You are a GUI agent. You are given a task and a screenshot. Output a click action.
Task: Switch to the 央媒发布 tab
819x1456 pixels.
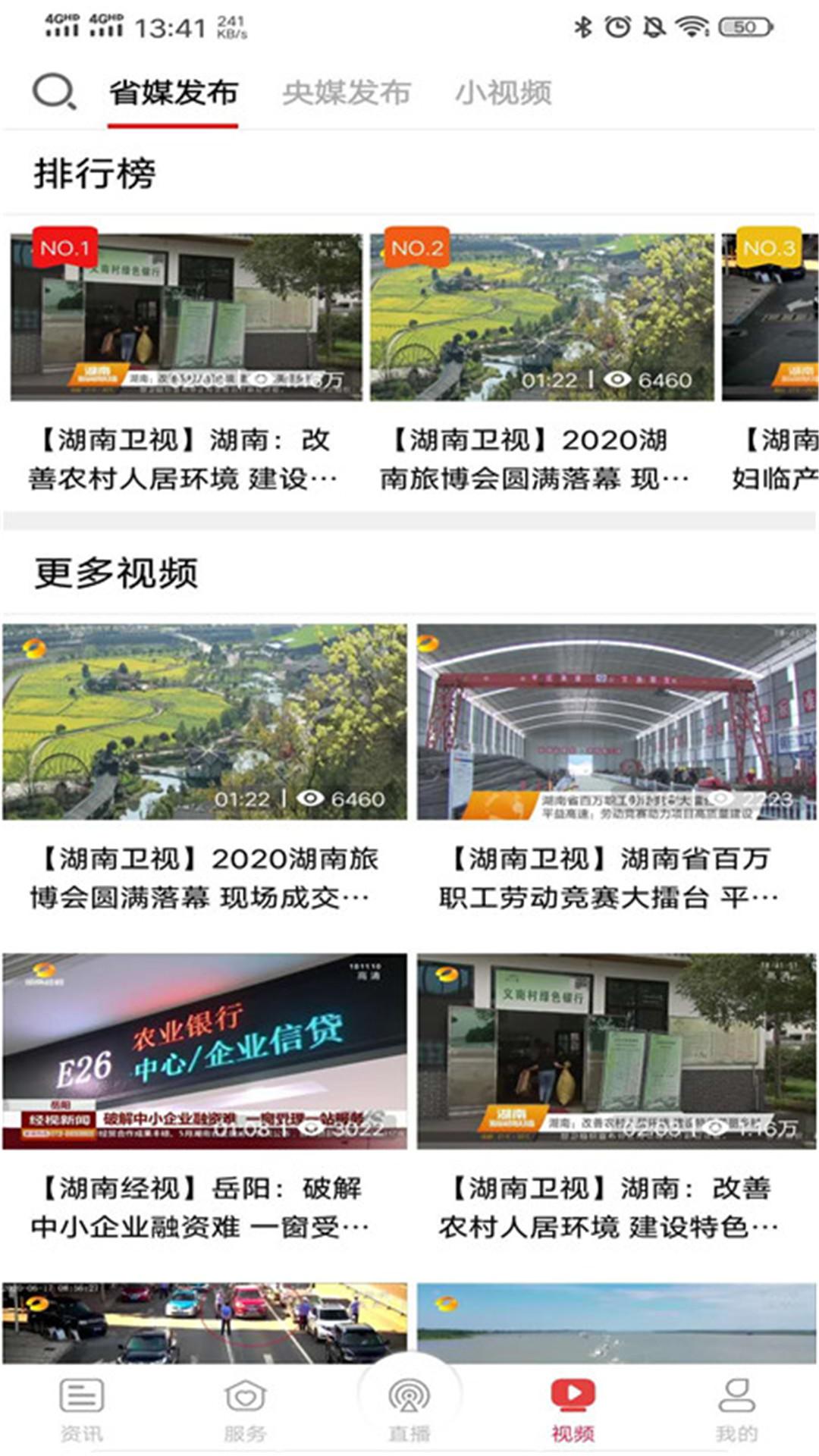(345, 91)
